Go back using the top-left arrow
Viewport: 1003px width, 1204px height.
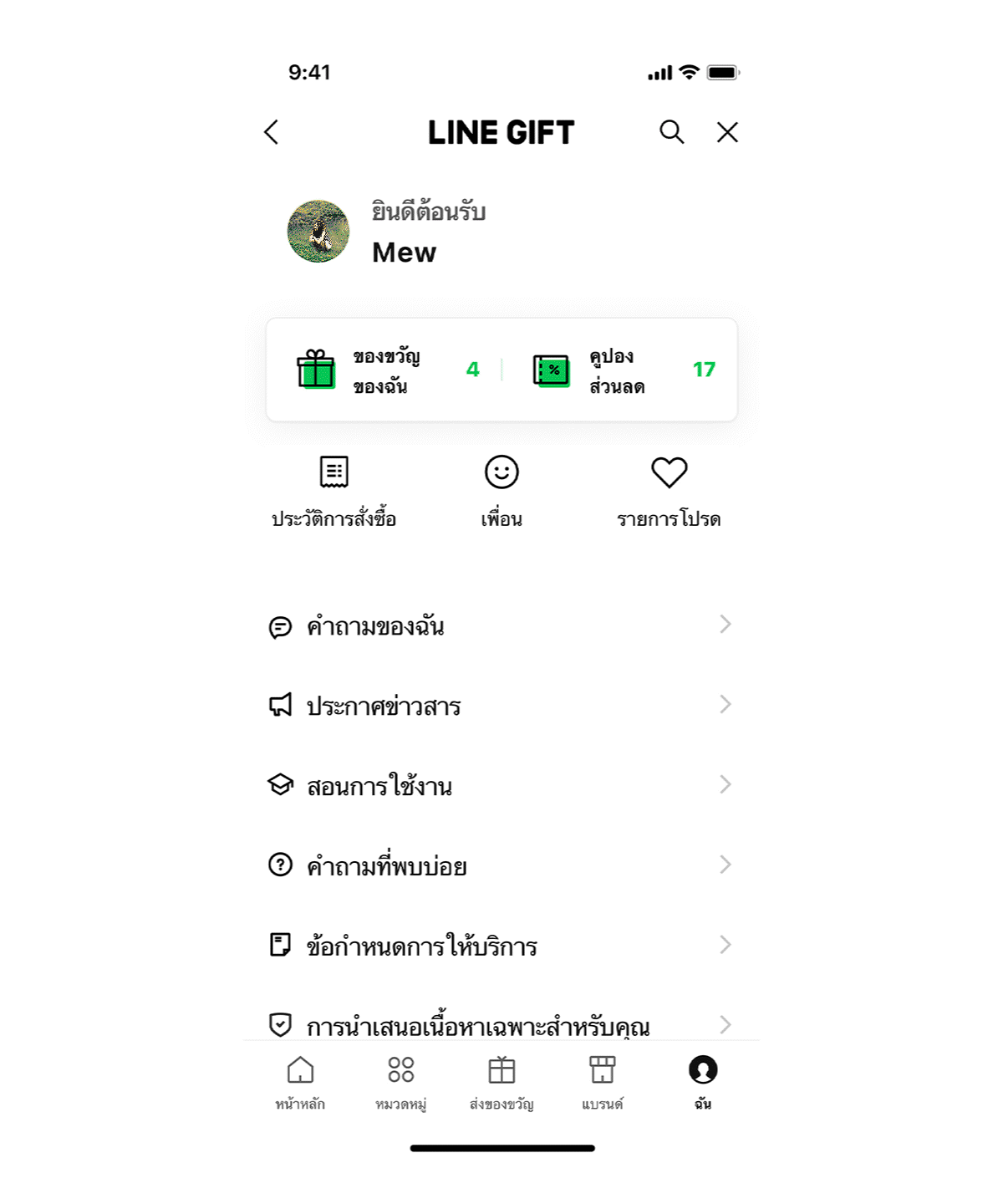[272, 132]
